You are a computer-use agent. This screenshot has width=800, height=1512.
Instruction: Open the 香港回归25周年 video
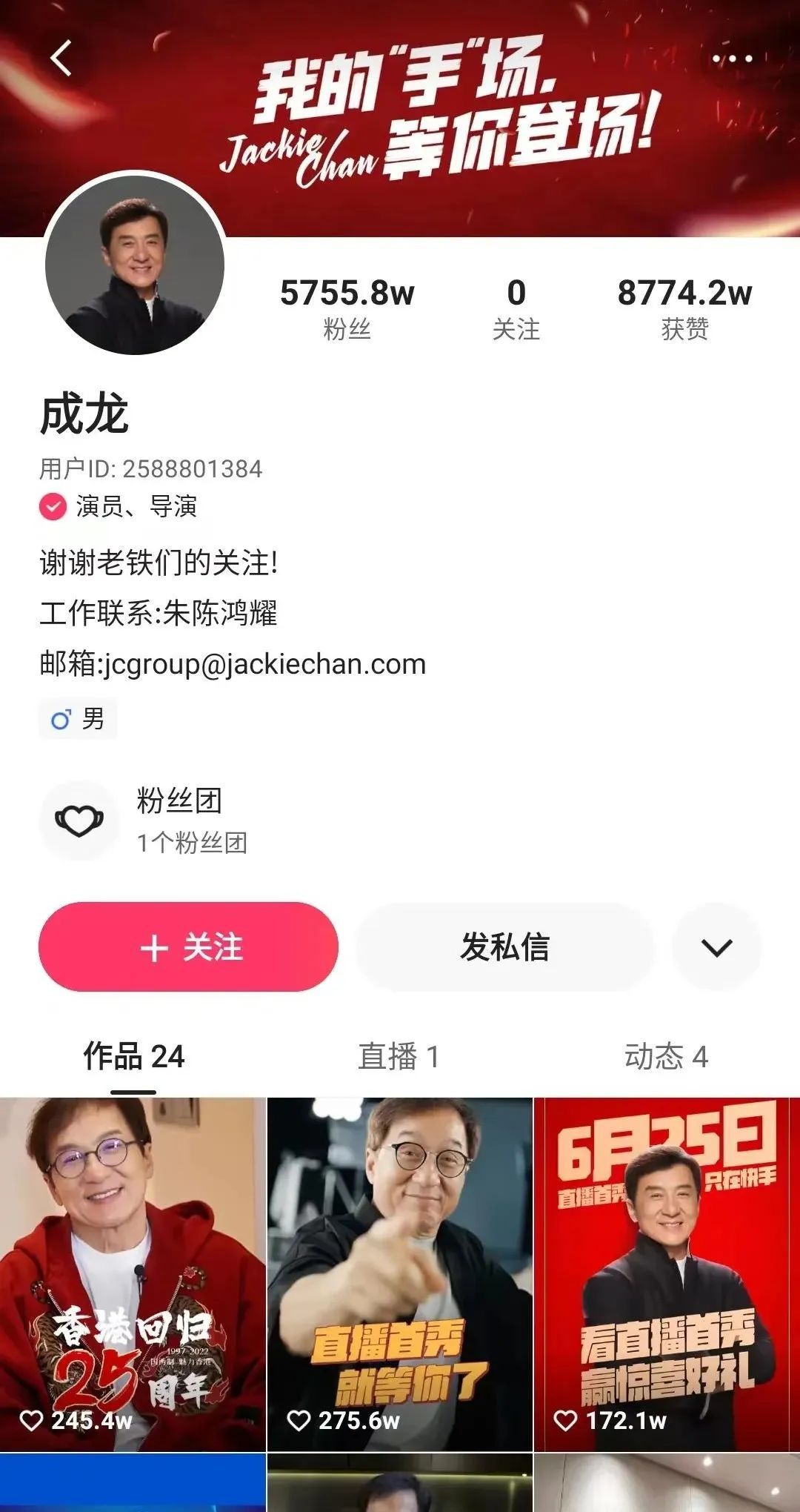(133, 1273)
